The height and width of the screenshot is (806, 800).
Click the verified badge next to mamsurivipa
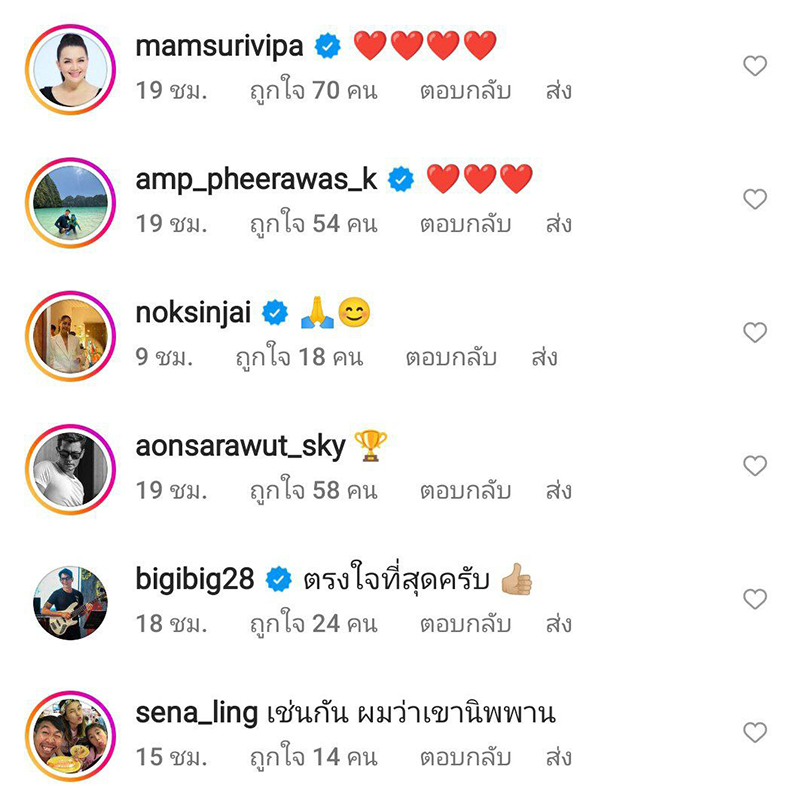point(327,44)
